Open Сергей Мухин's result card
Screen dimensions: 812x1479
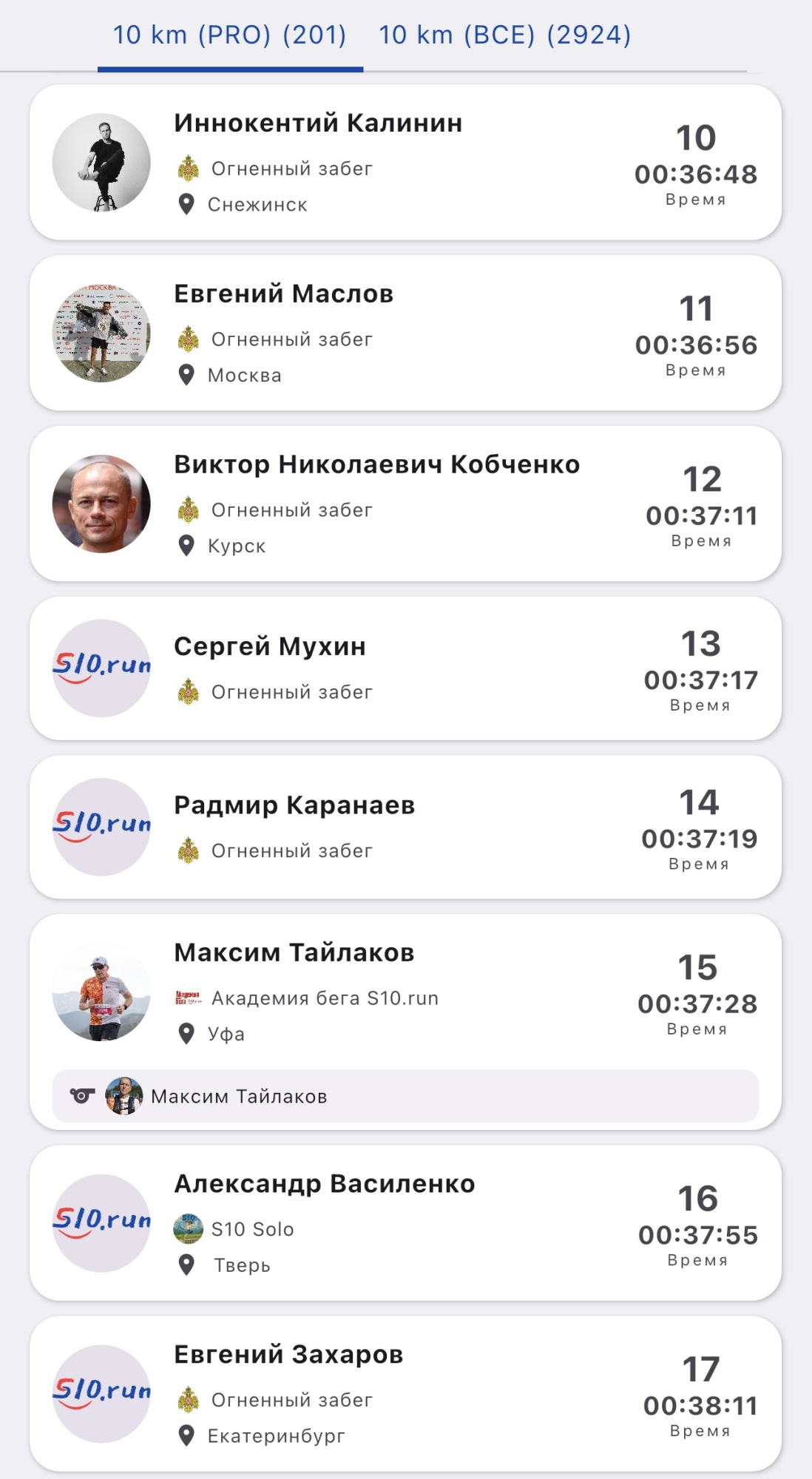pyautogui.click(x=405, y=669)
